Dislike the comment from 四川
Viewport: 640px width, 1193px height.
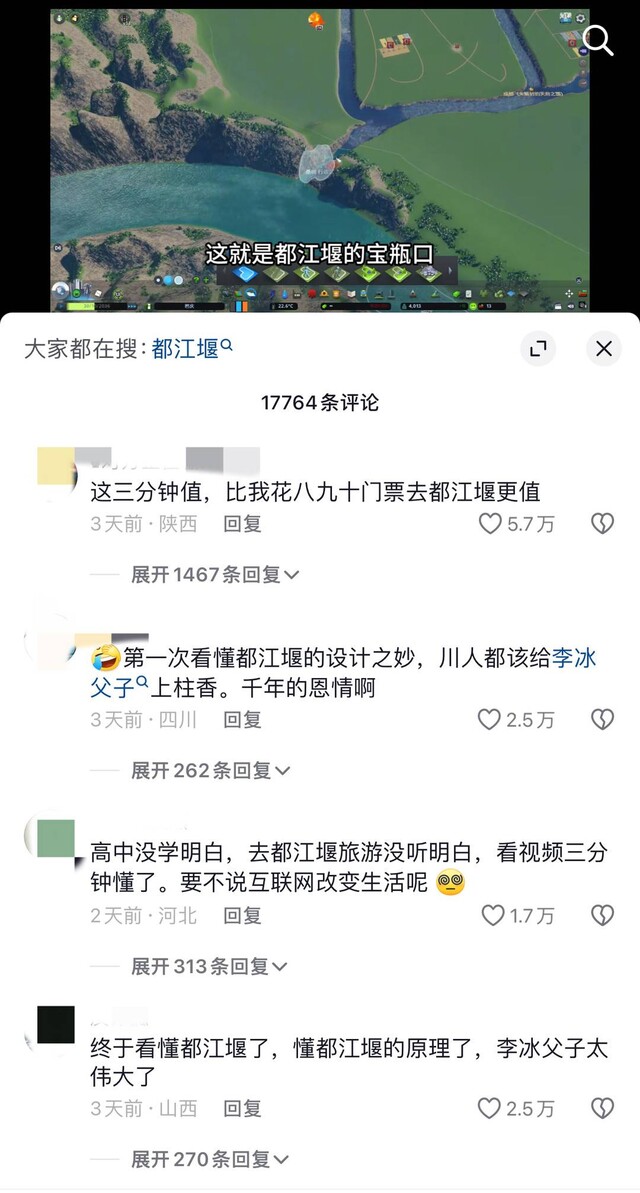tap(603, 719)
